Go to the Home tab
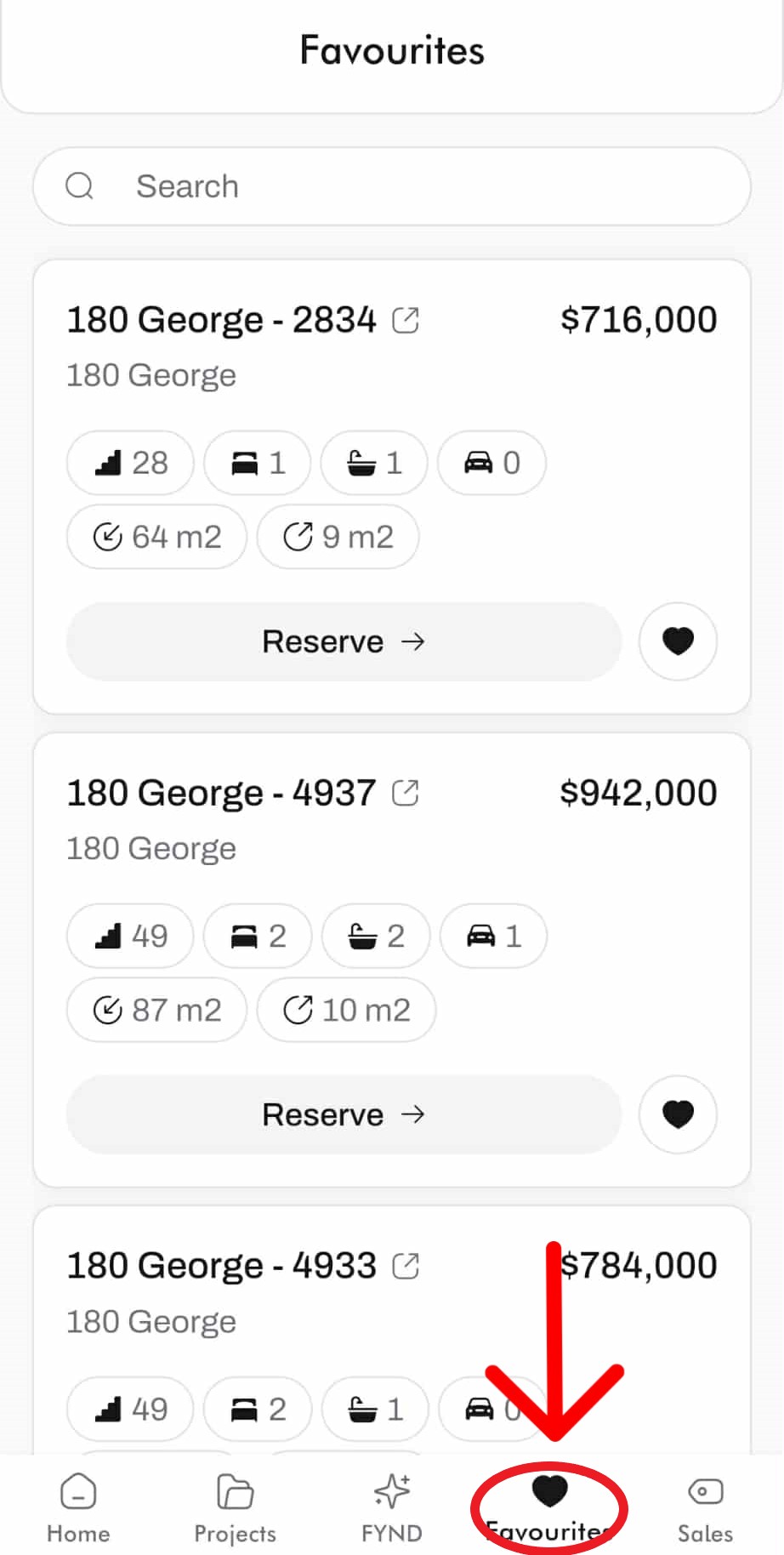Screen dimensions: 784x1555 tap(78, 1507)
